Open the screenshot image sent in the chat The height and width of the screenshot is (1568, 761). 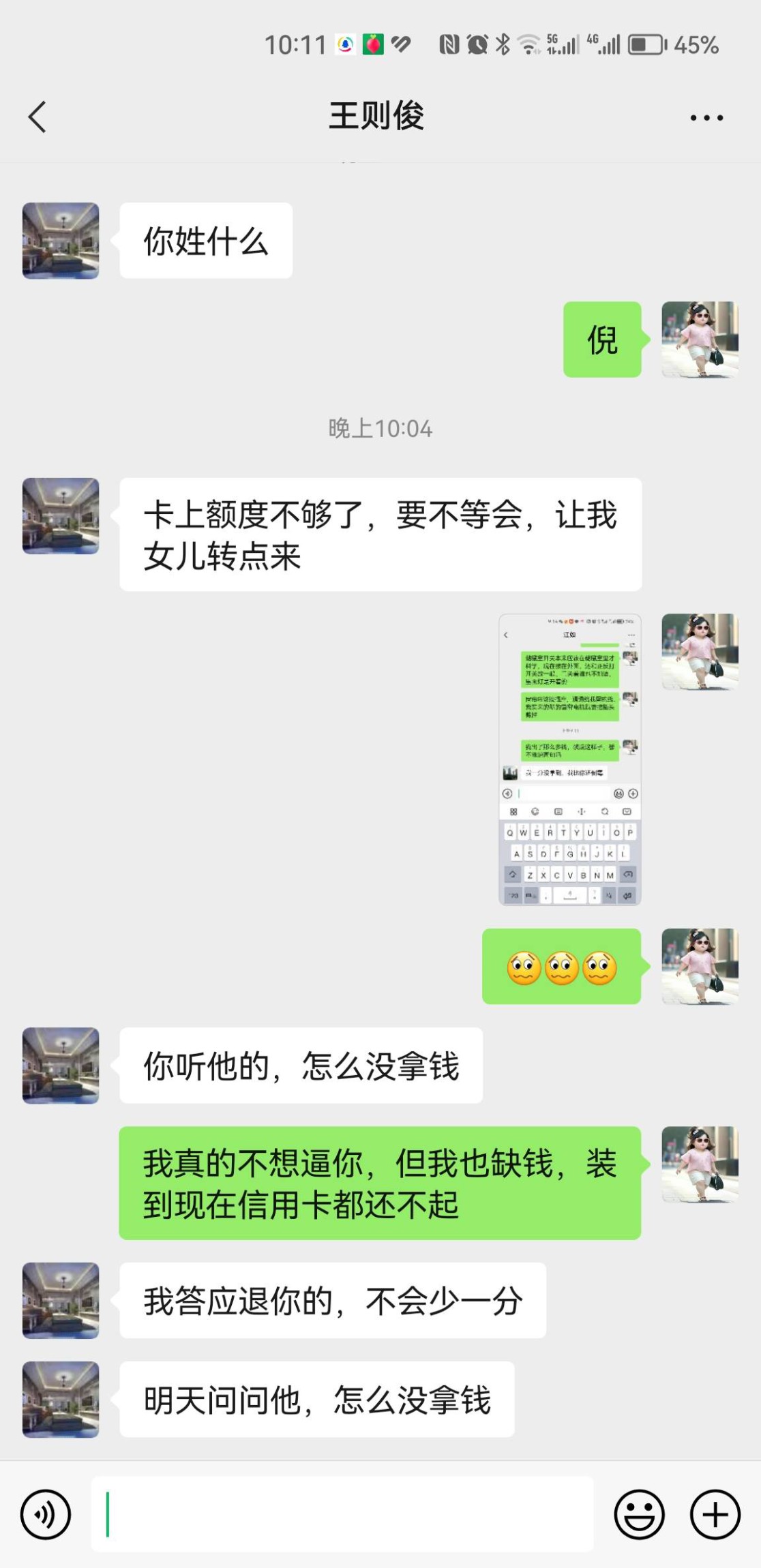[x=569, y=759]
